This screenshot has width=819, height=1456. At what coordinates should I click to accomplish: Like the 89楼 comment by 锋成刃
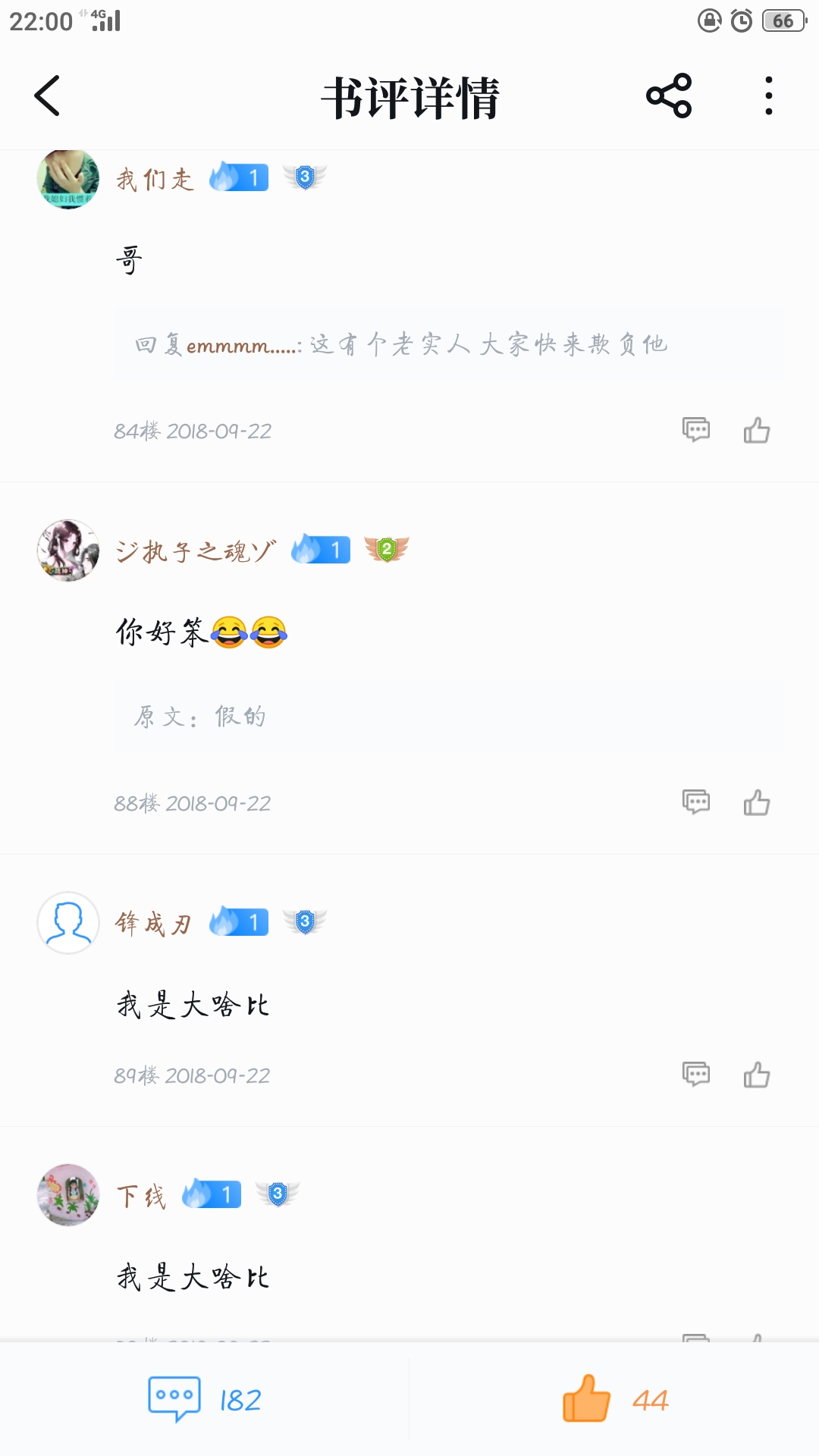[x=757, y=1075]
